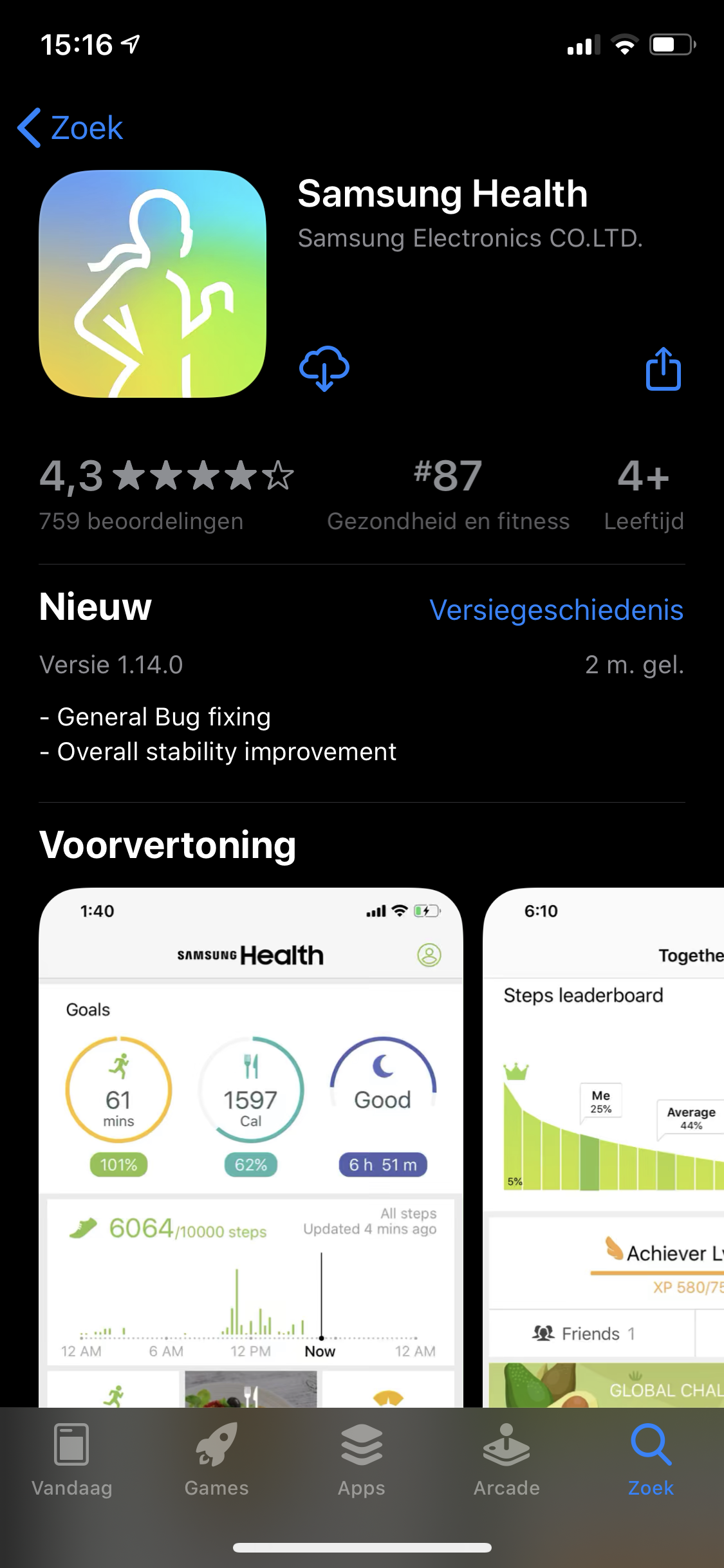This screenshot has width=724, height=1568.
Task: Switch to the Vandaag tab
Action: click(x=72, y=1460)
